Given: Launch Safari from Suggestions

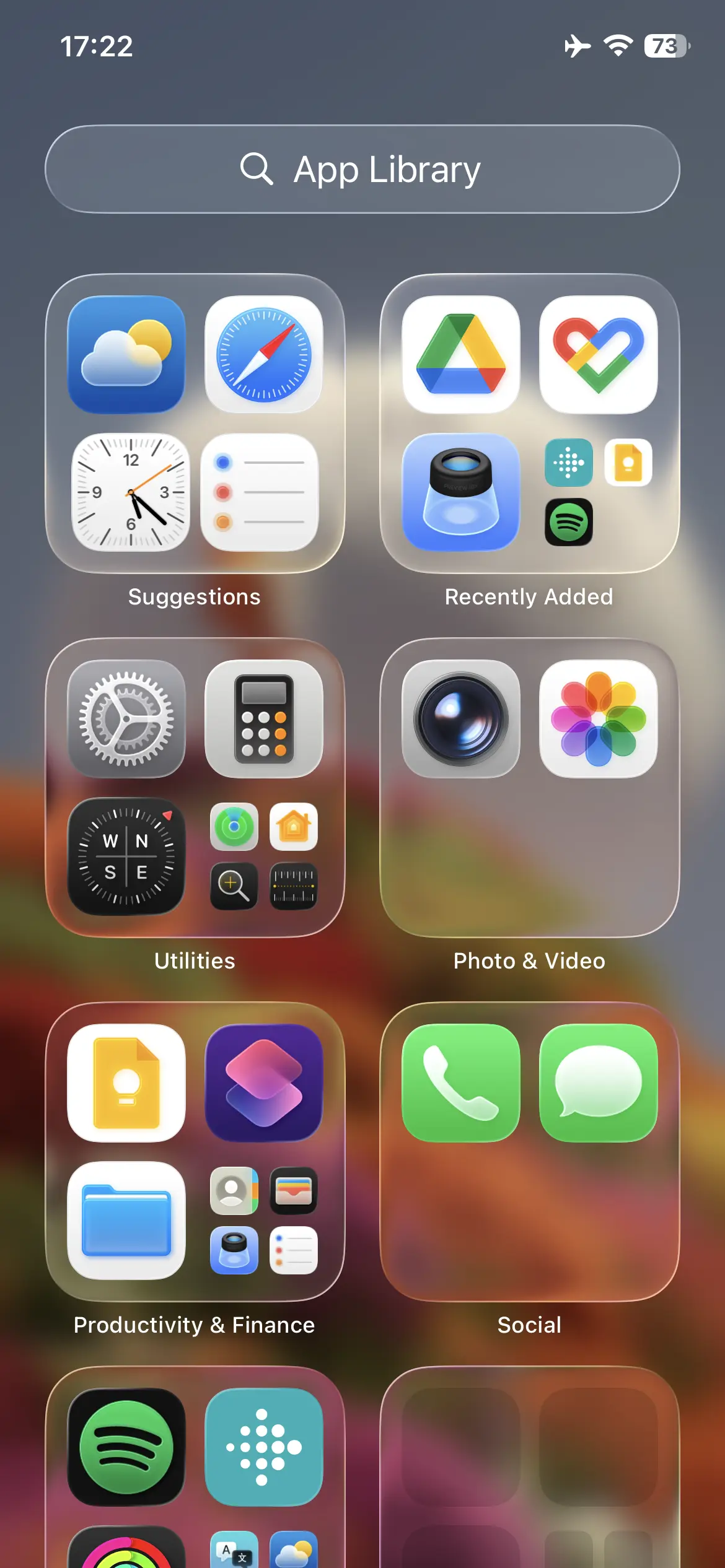Looking at the screenshot, I should tap(264, 354).
